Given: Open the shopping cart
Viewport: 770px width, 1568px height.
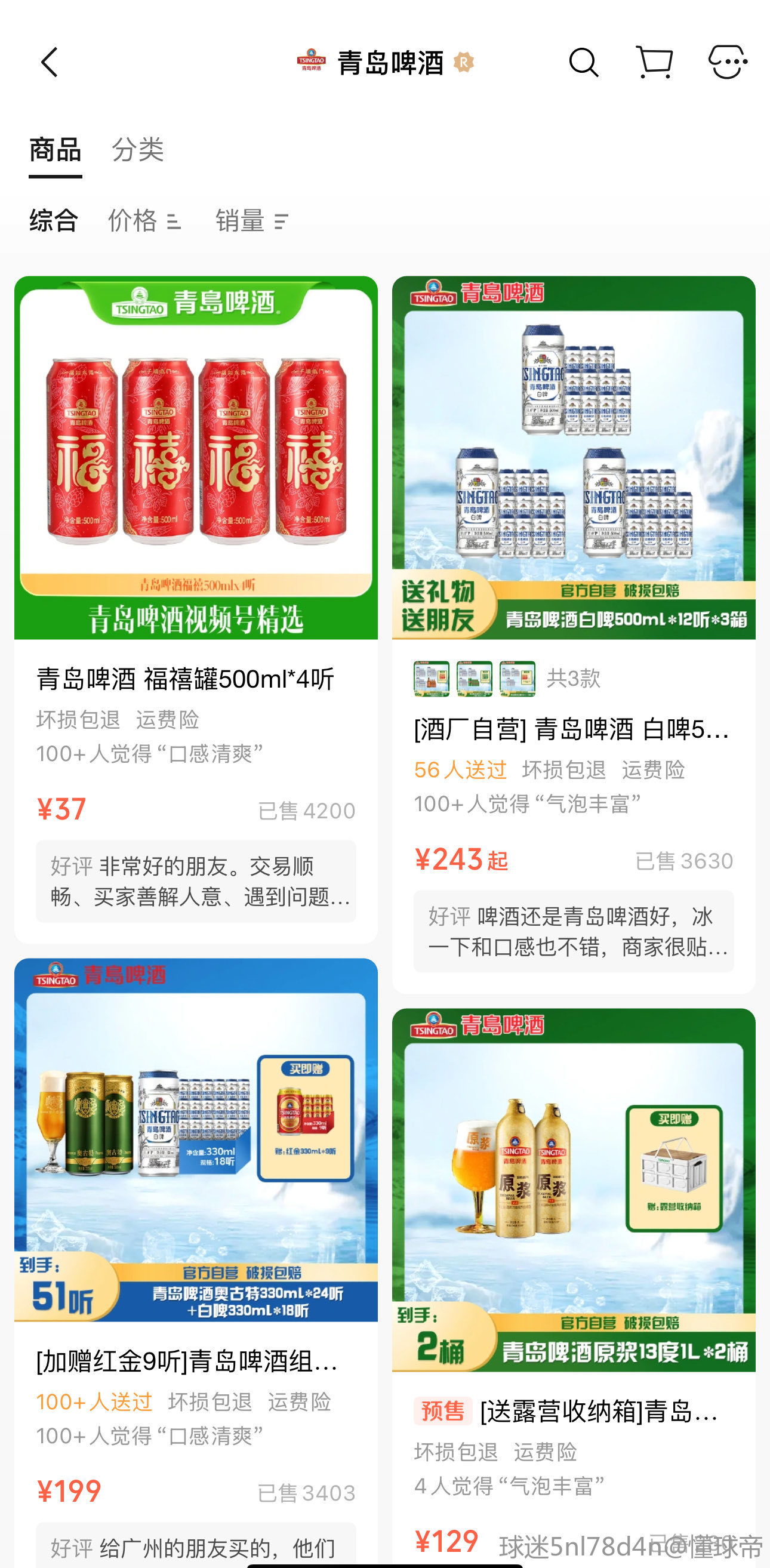Looking at the screenshot, I should [x=654, y=62].
